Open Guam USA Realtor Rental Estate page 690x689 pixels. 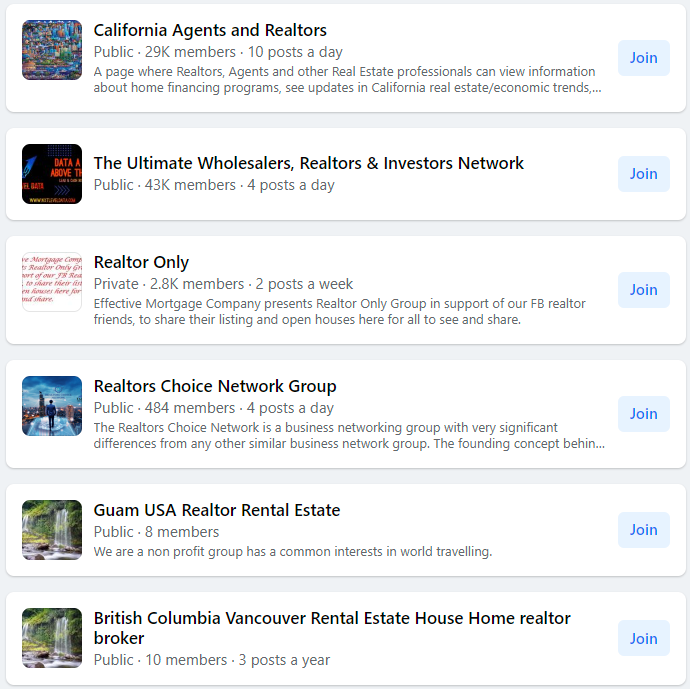click(x=216, y=510)
